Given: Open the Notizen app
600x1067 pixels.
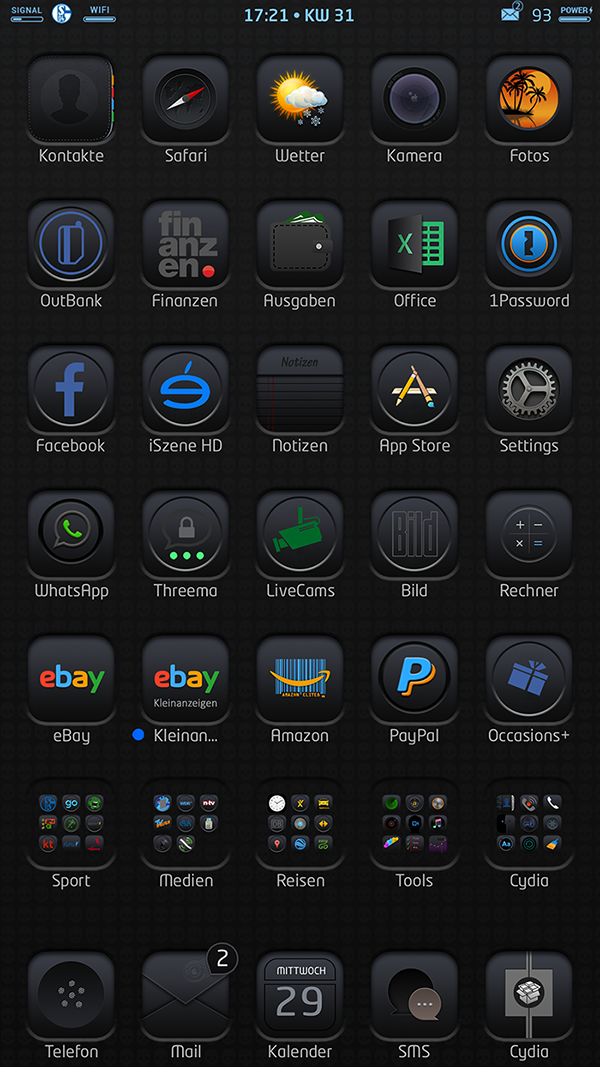Looking at the screenshot, I should (300, 389).
